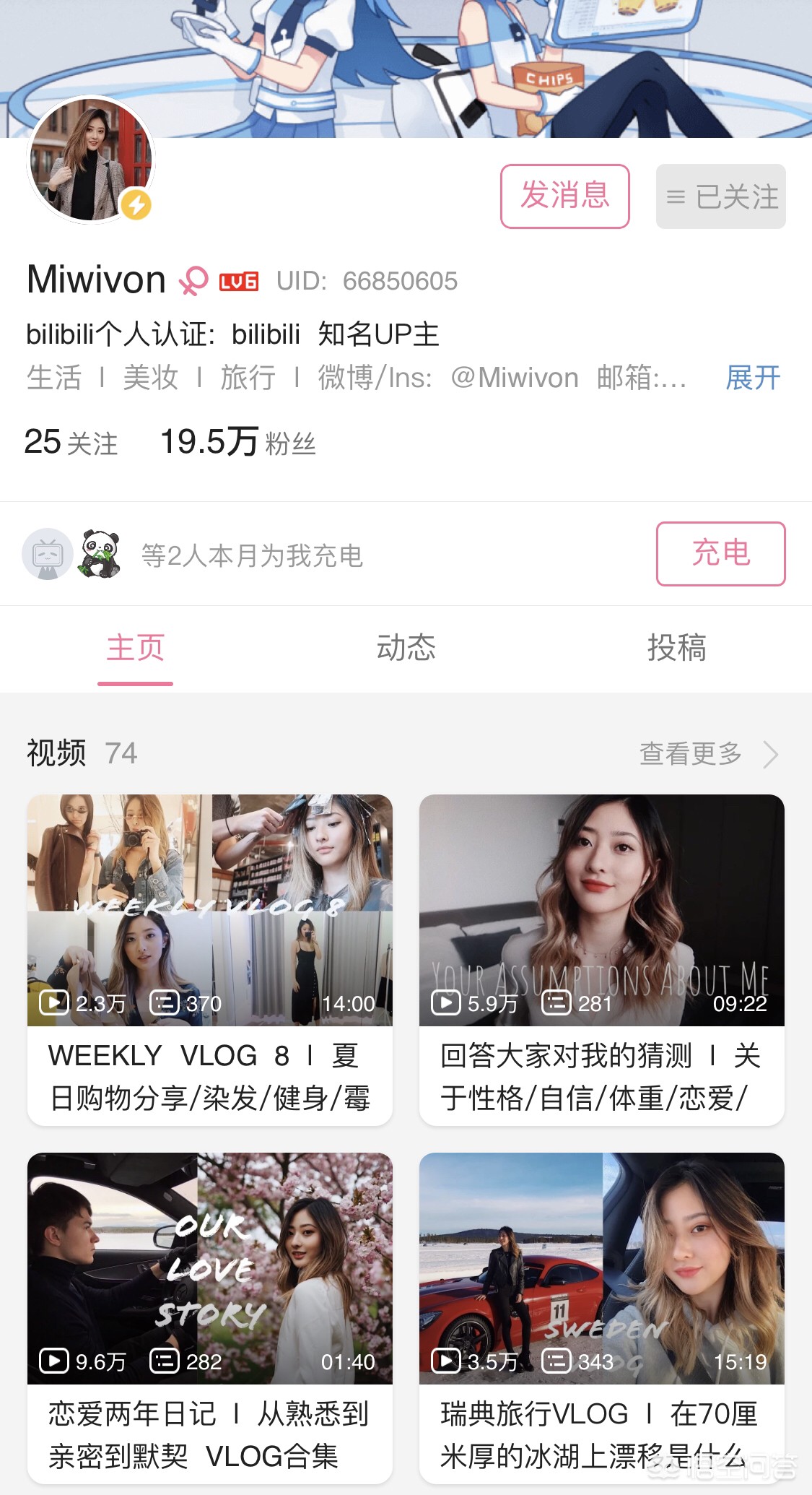View Miwivon's profile avatar
The image size is (812, 1495).
click(x=91, y=160)
